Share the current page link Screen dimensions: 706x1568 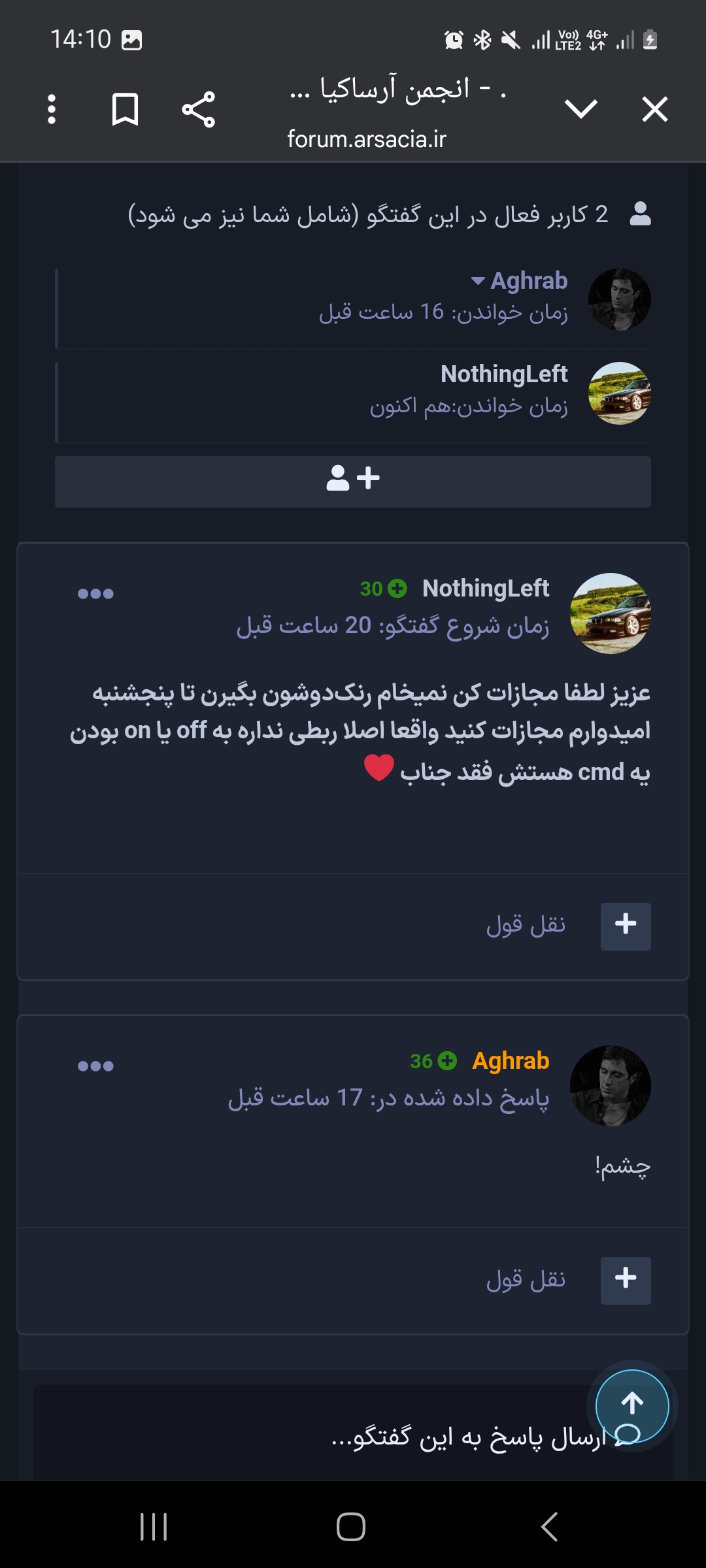coord(198,109)
